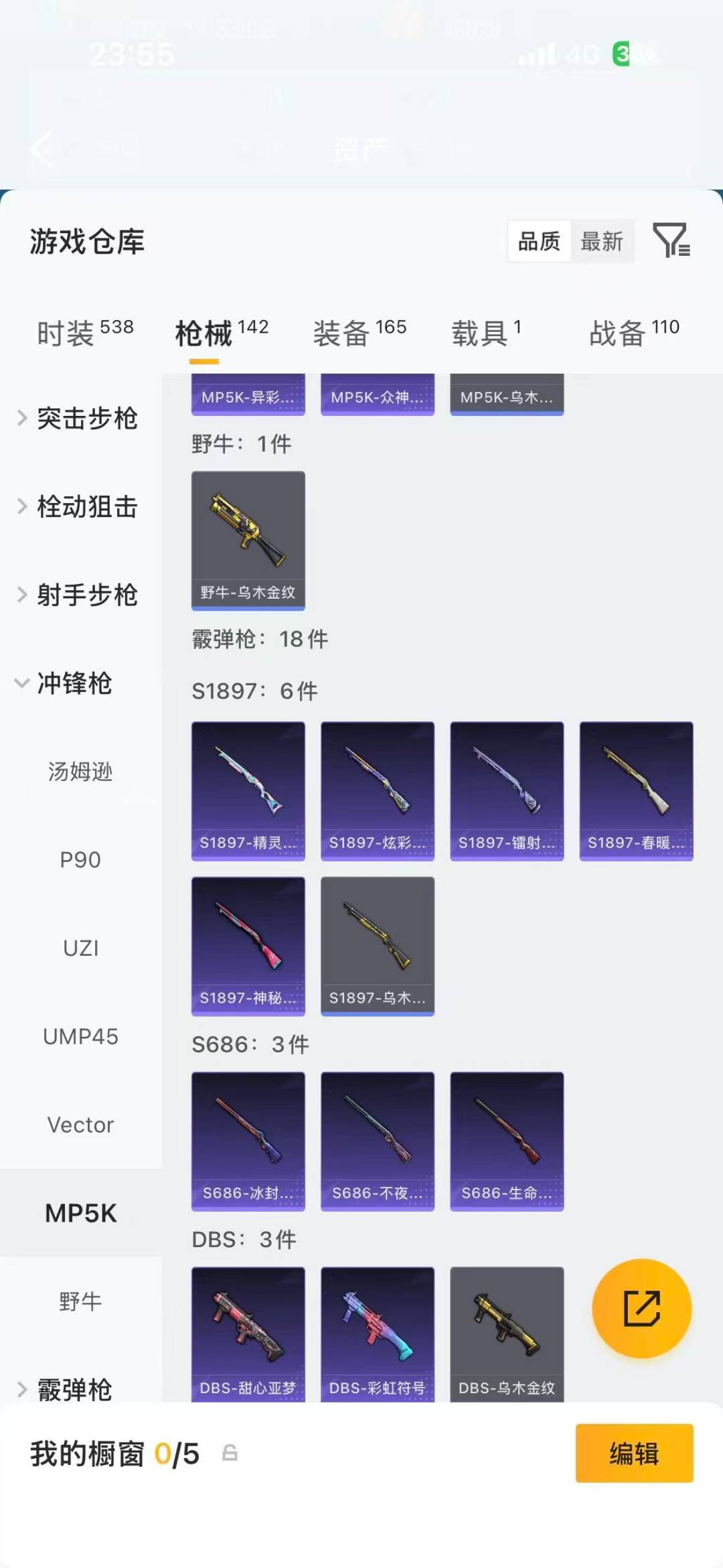Select MP5K in the sidebar
The image size is (723, 1568).
tap(81, 1212)
